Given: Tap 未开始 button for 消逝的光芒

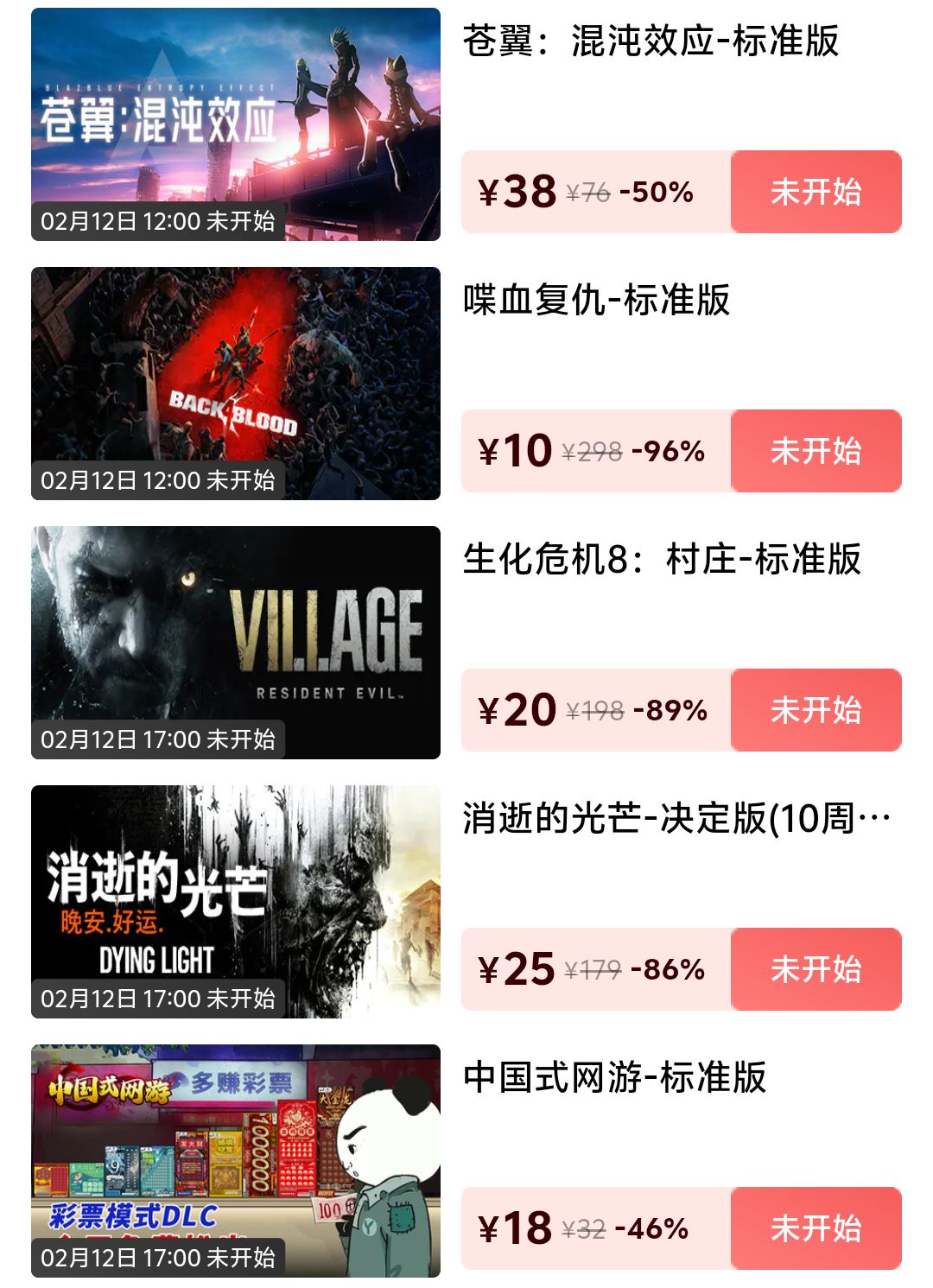Looking at the screenshot, I should 816,969.
